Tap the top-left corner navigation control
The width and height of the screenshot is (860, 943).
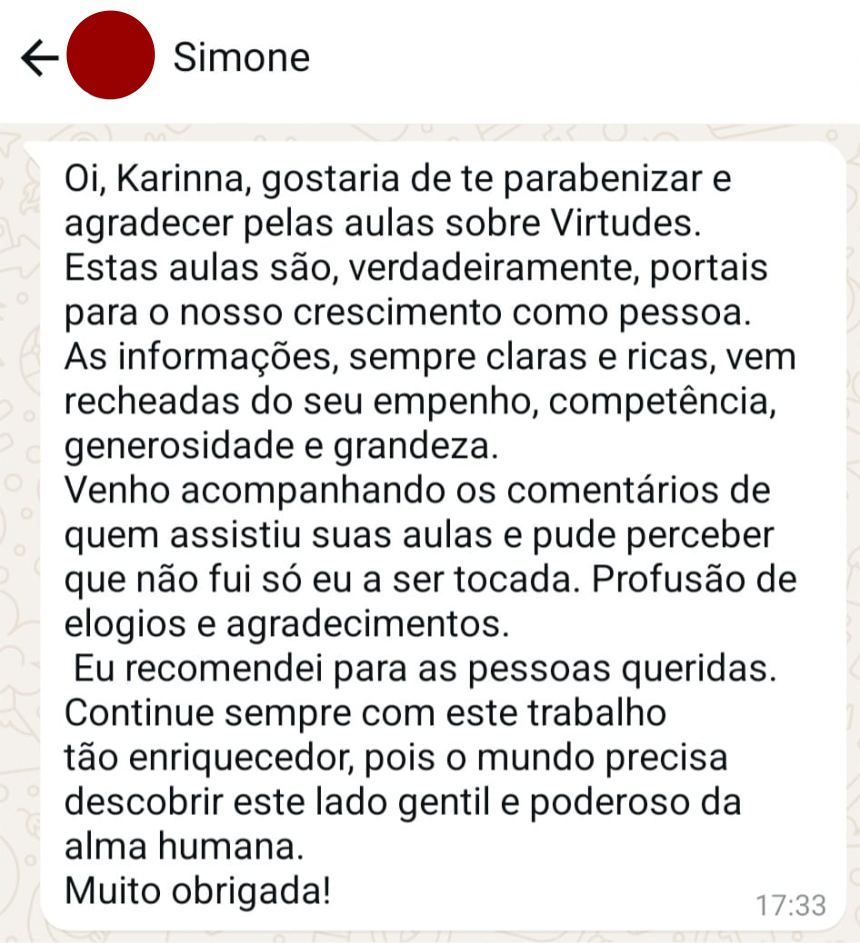tap(36, 58)
